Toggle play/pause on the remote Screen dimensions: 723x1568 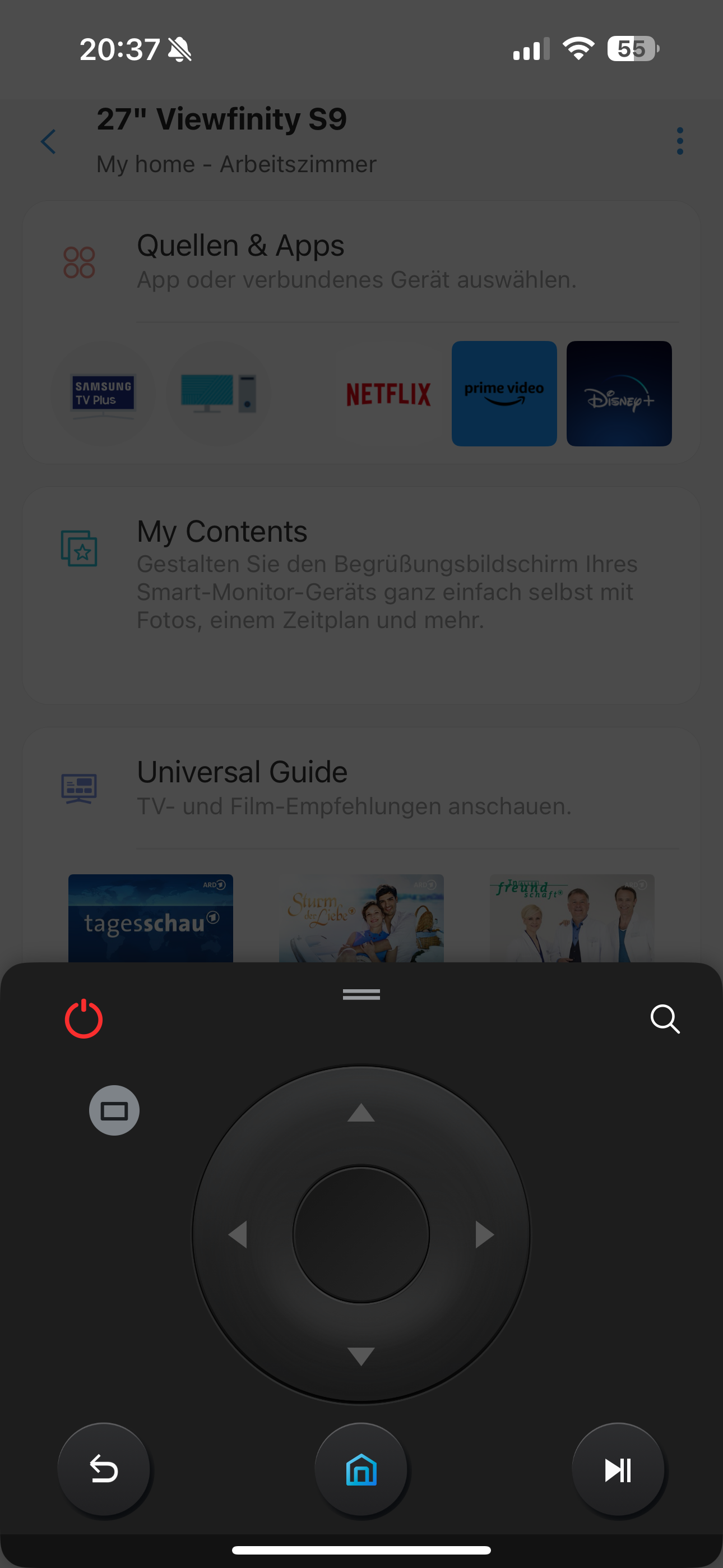618,1469
